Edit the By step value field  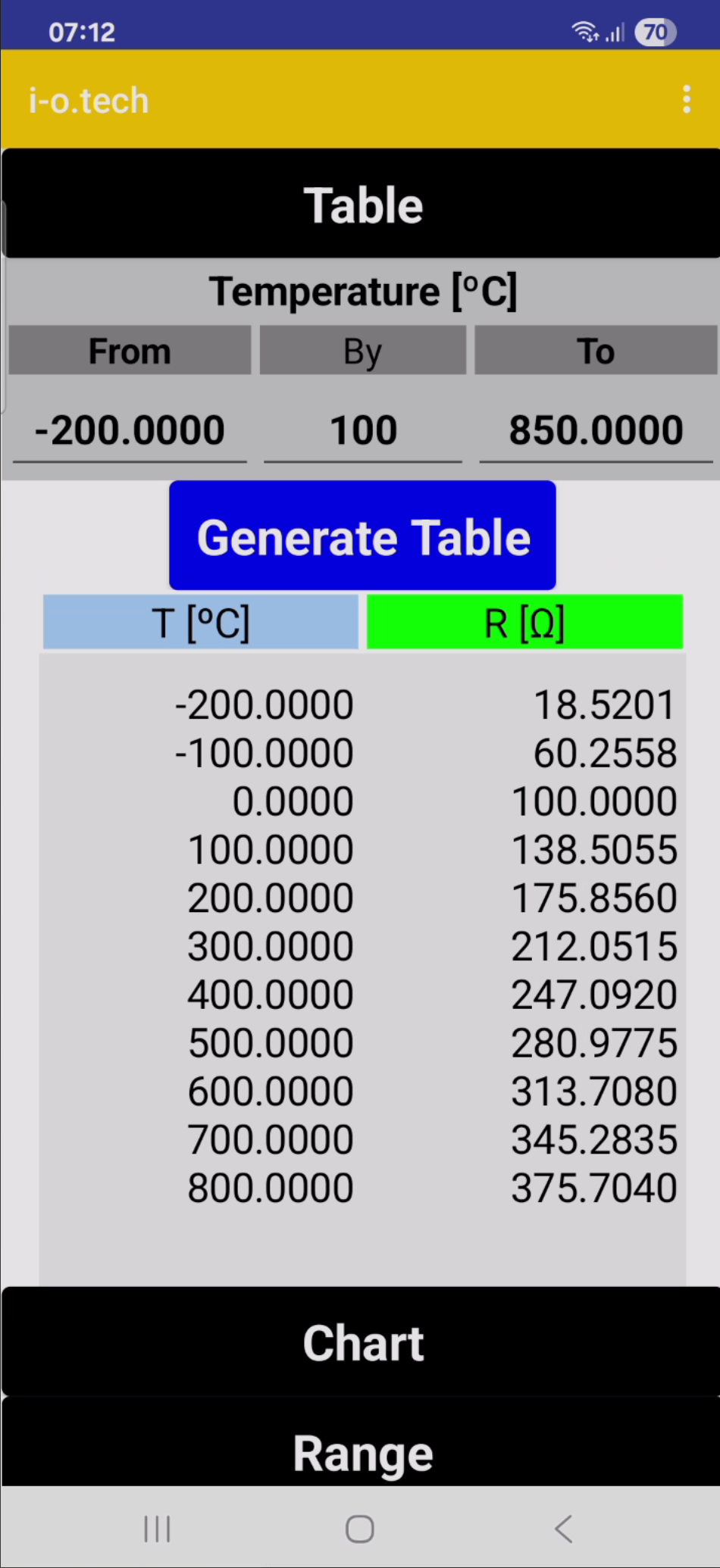[363, 431]
